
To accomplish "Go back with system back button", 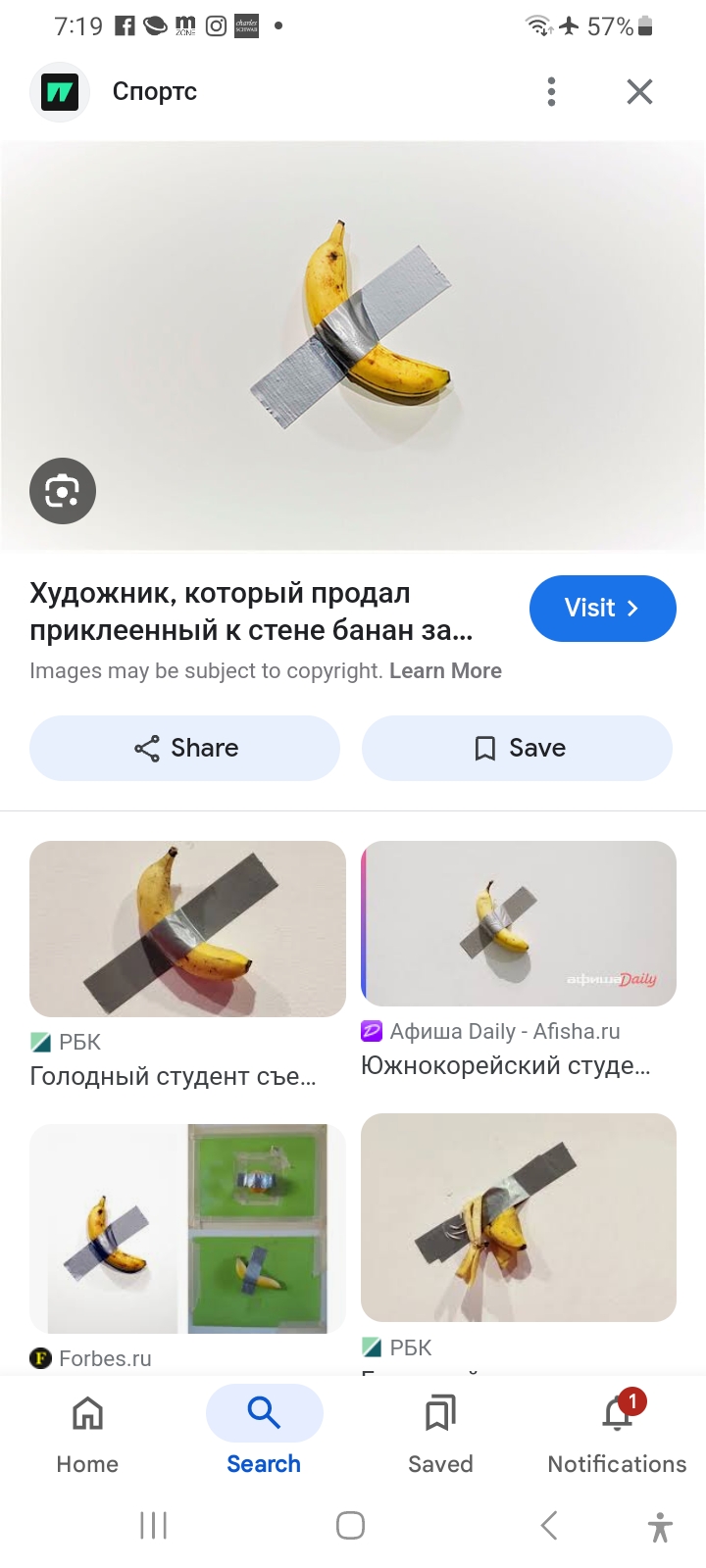I will [x=549, y=1525].
